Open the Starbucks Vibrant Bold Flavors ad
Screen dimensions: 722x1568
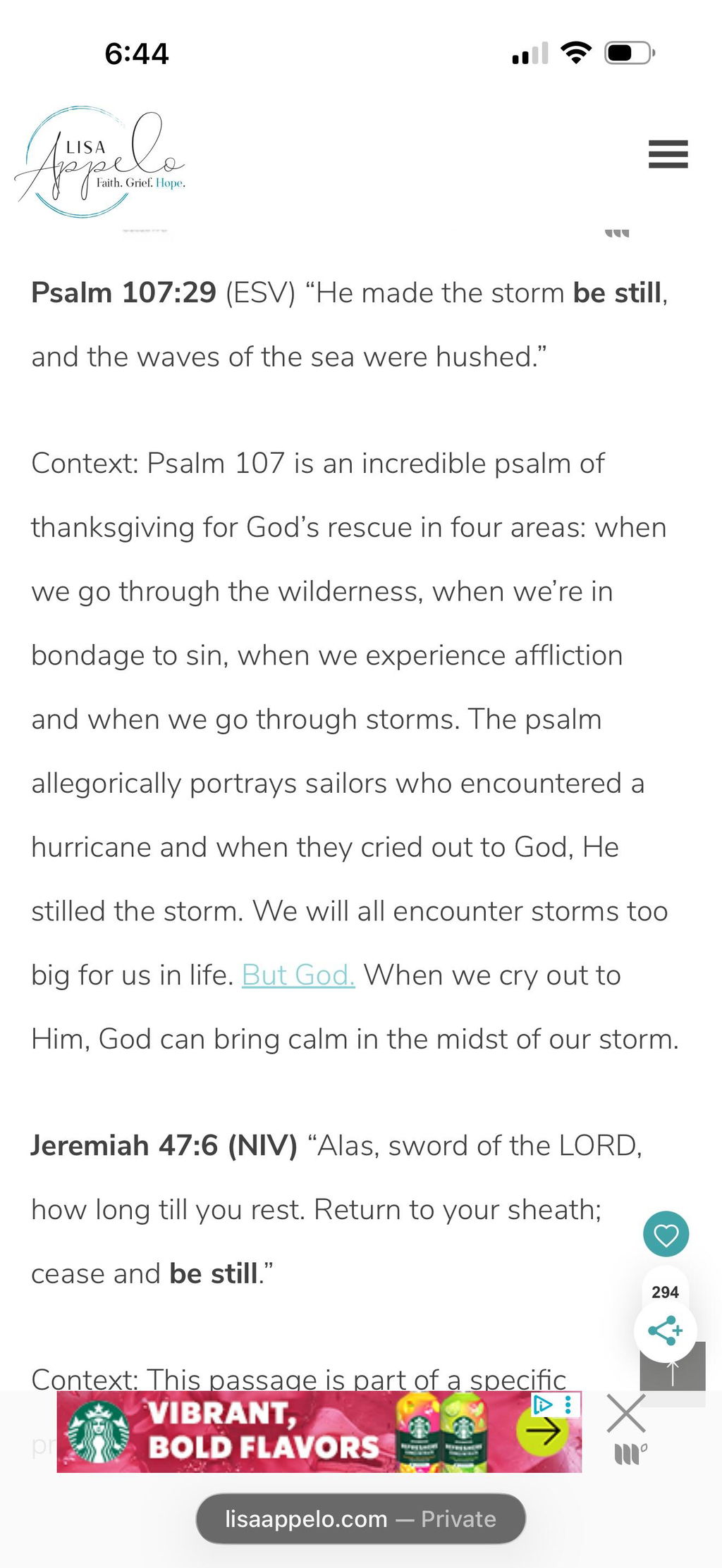319,1431
